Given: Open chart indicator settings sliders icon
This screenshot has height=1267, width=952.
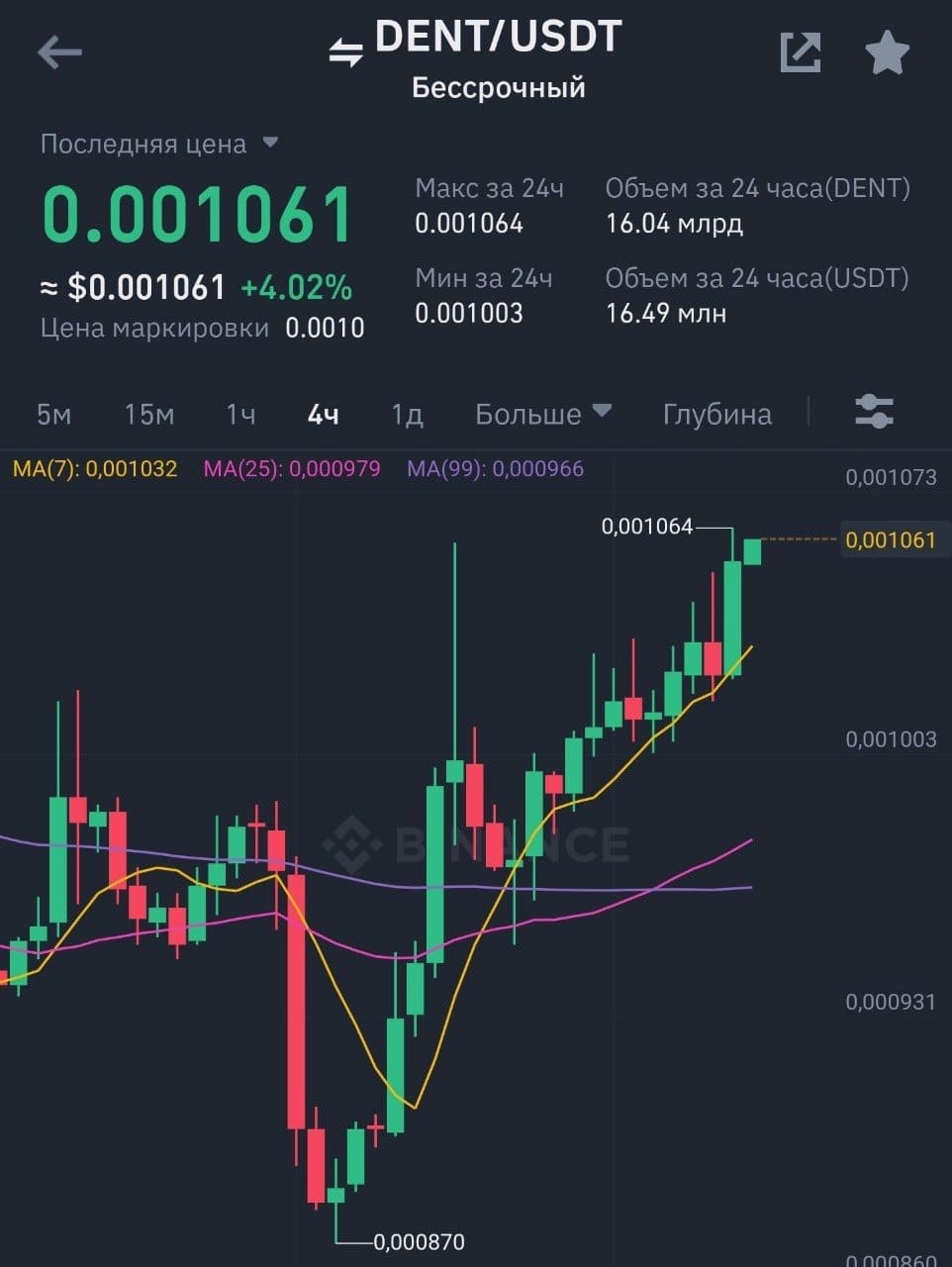Looking at the screenshot, I should (x=874, y=412).
